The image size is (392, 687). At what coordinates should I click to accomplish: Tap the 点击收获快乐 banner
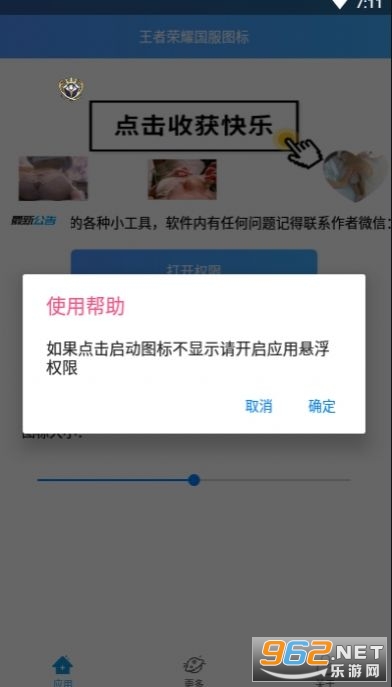pyautogui.click(x=194, y=126)
